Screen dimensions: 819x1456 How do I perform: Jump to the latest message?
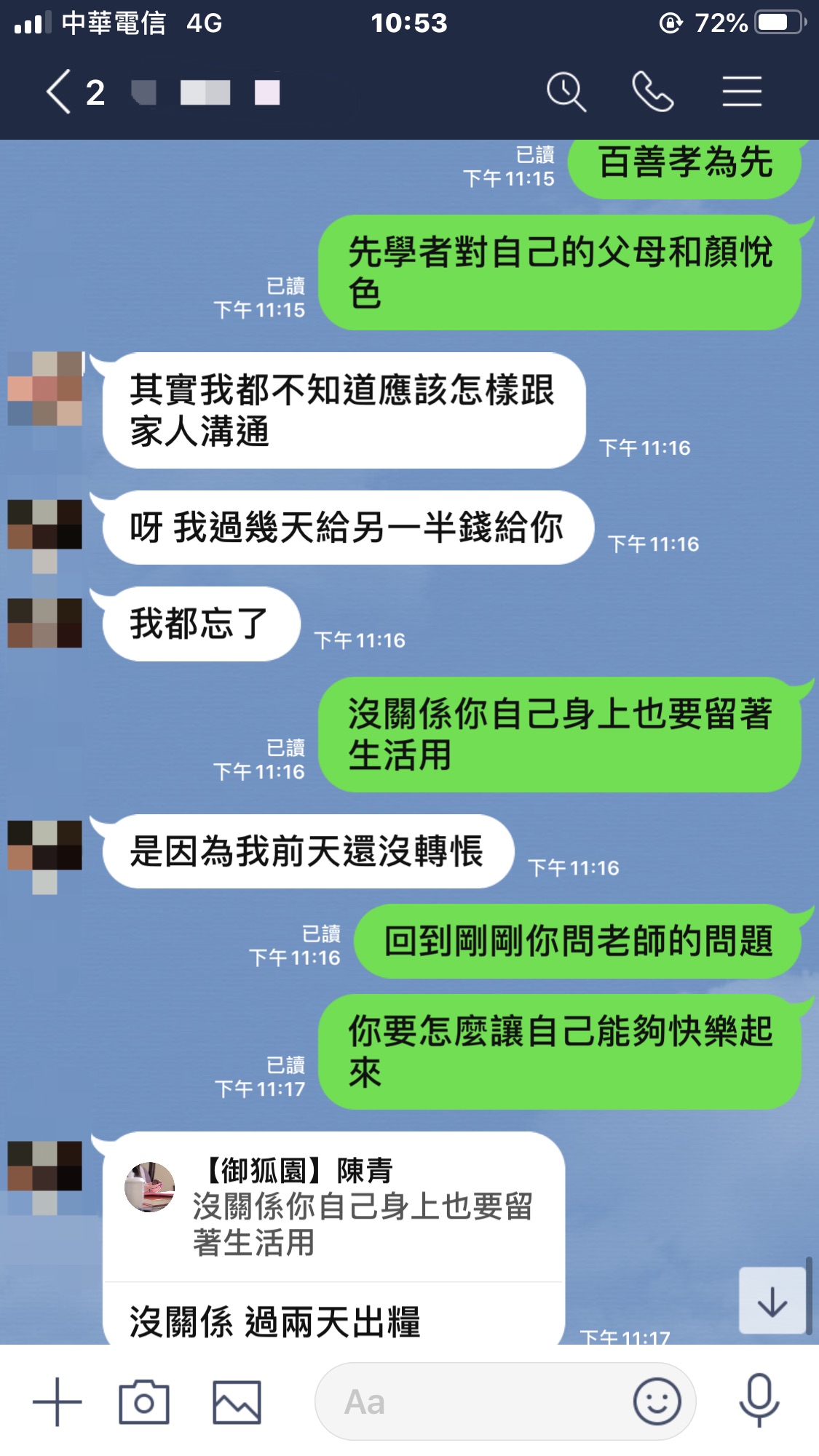(772, 1301)
